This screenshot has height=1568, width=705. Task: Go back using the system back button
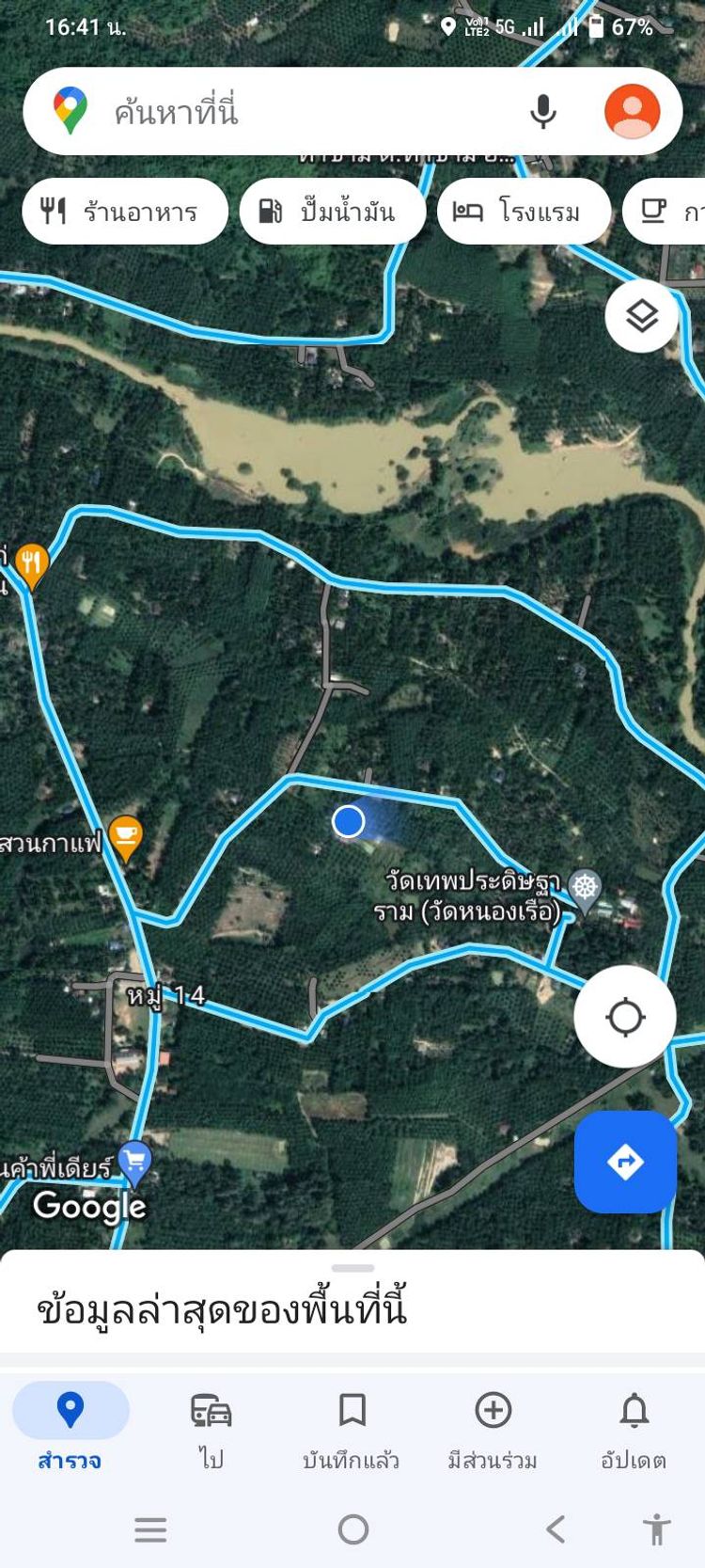556,1529
